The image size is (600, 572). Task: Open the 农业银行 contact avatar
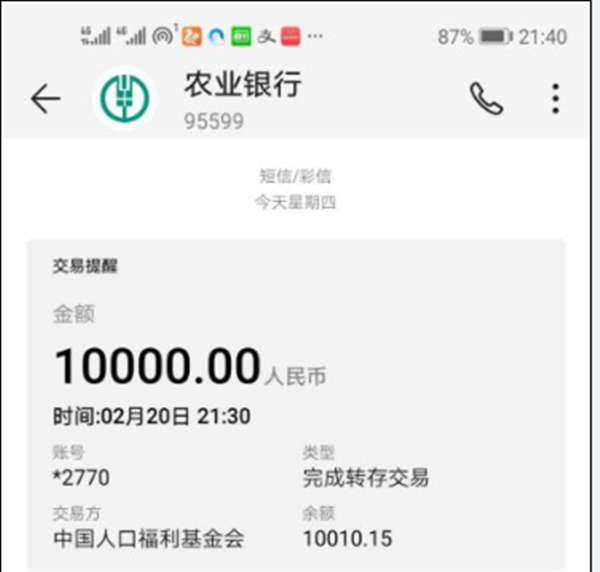(x=126, y=98)
